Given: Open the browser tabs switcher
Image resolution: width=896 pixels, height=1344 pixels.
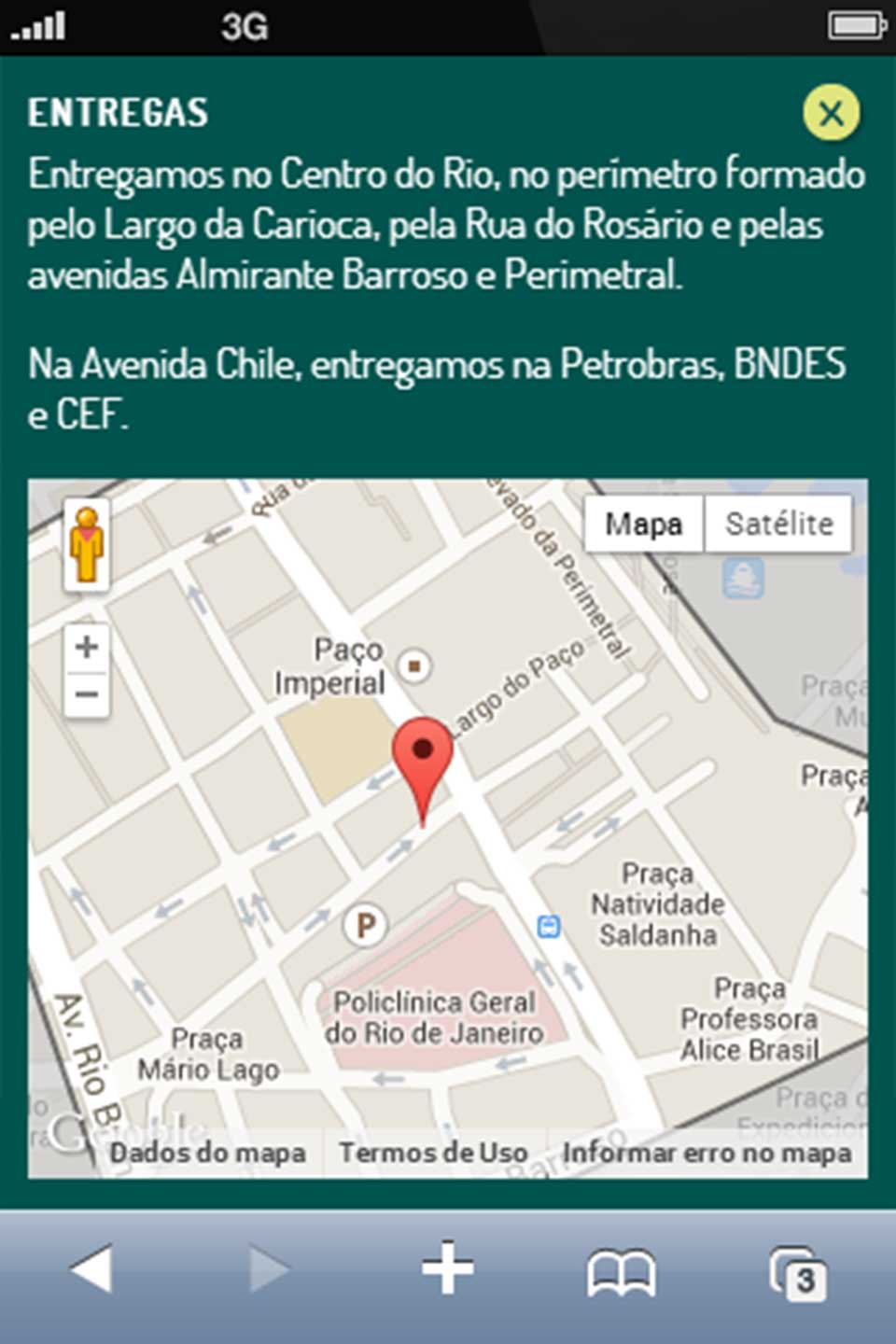Looking at the screenshot, I should coord(798,1274).
